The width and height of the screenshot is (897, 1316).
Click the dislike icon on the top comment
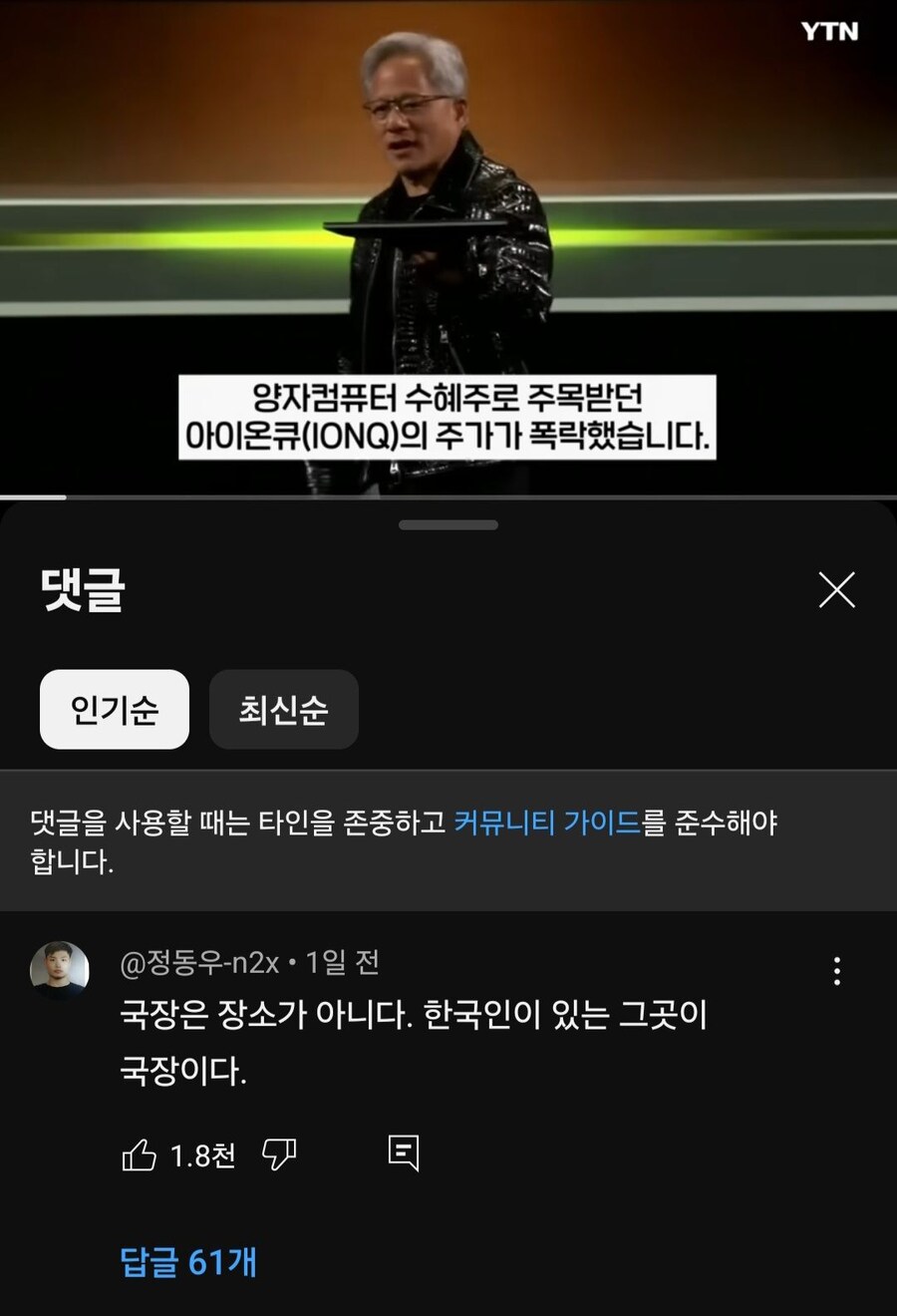tap(280, 1153)
